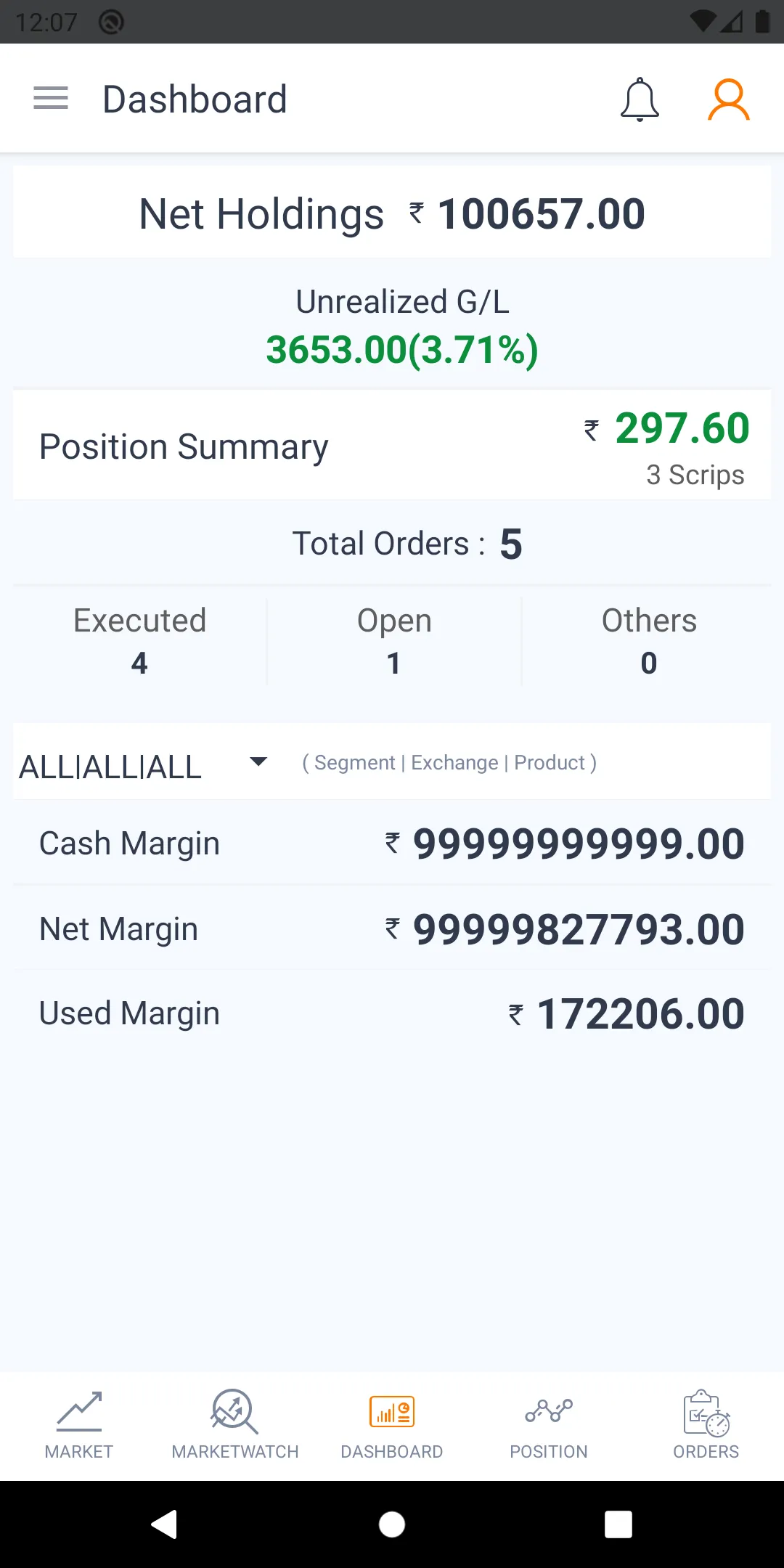Open the Position Summary card
This screenshot has height=1568, width=784.
coord(392,446)
